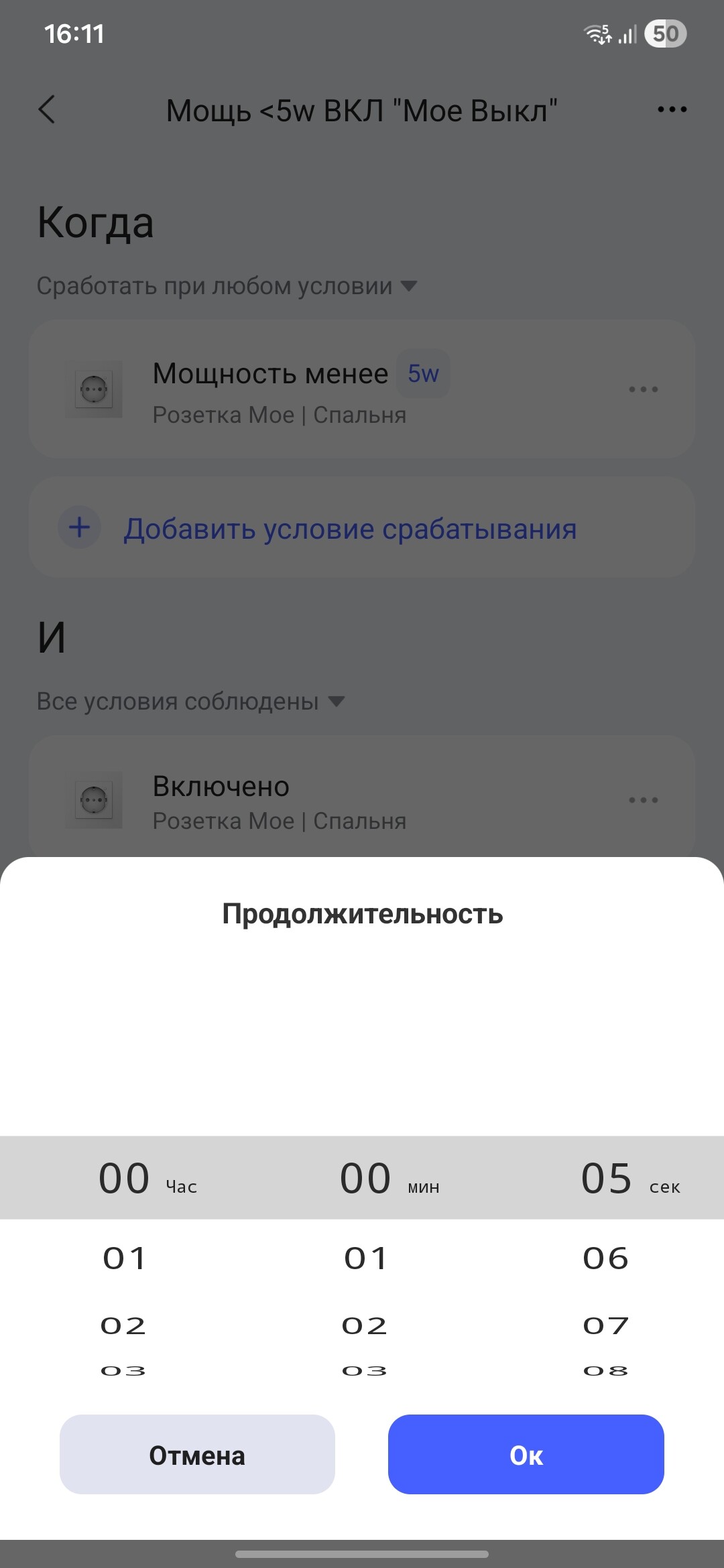Cancel the duration picker with Отмена
724x1568 pixels.
197,1455
